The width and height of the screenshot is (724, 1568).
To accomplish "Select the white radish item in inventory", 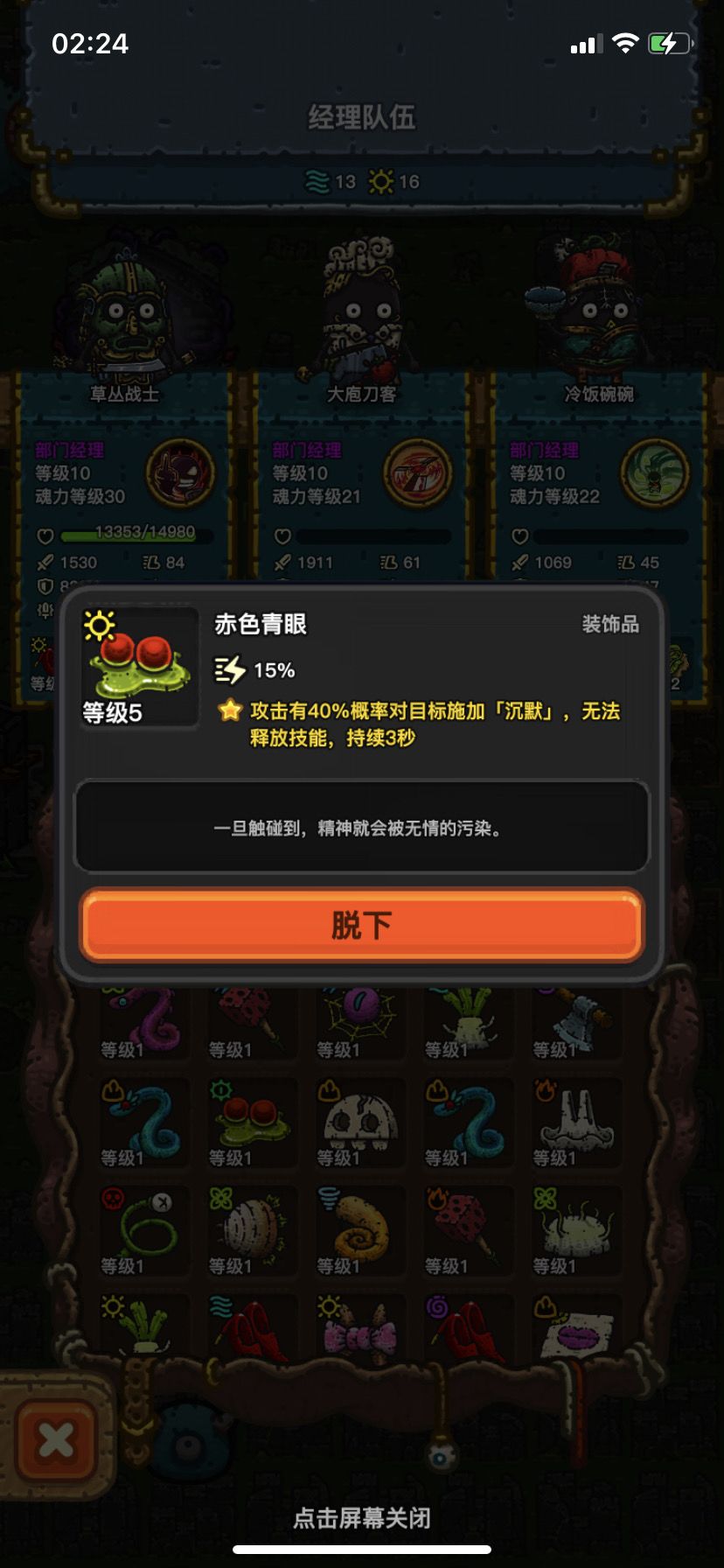I will (468, 1015).
